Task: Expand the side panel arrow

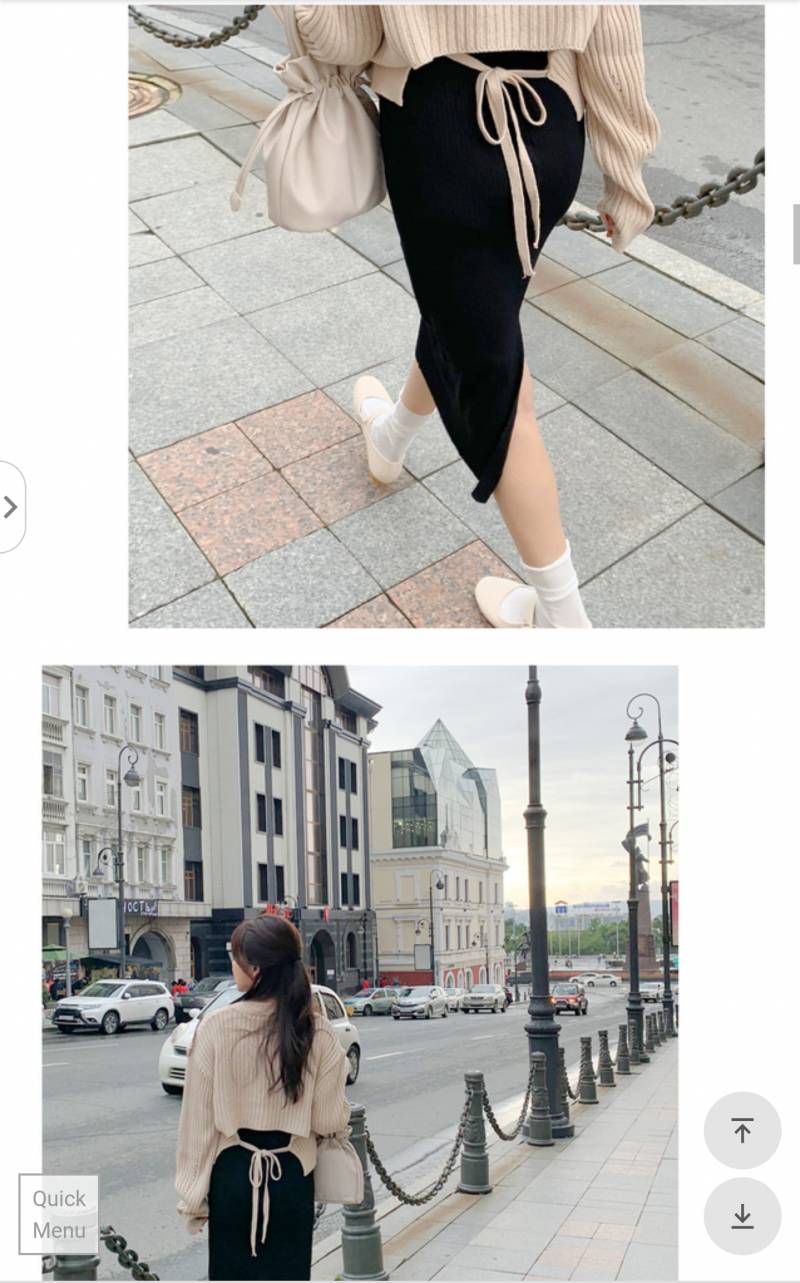Action: click(11, 507)
